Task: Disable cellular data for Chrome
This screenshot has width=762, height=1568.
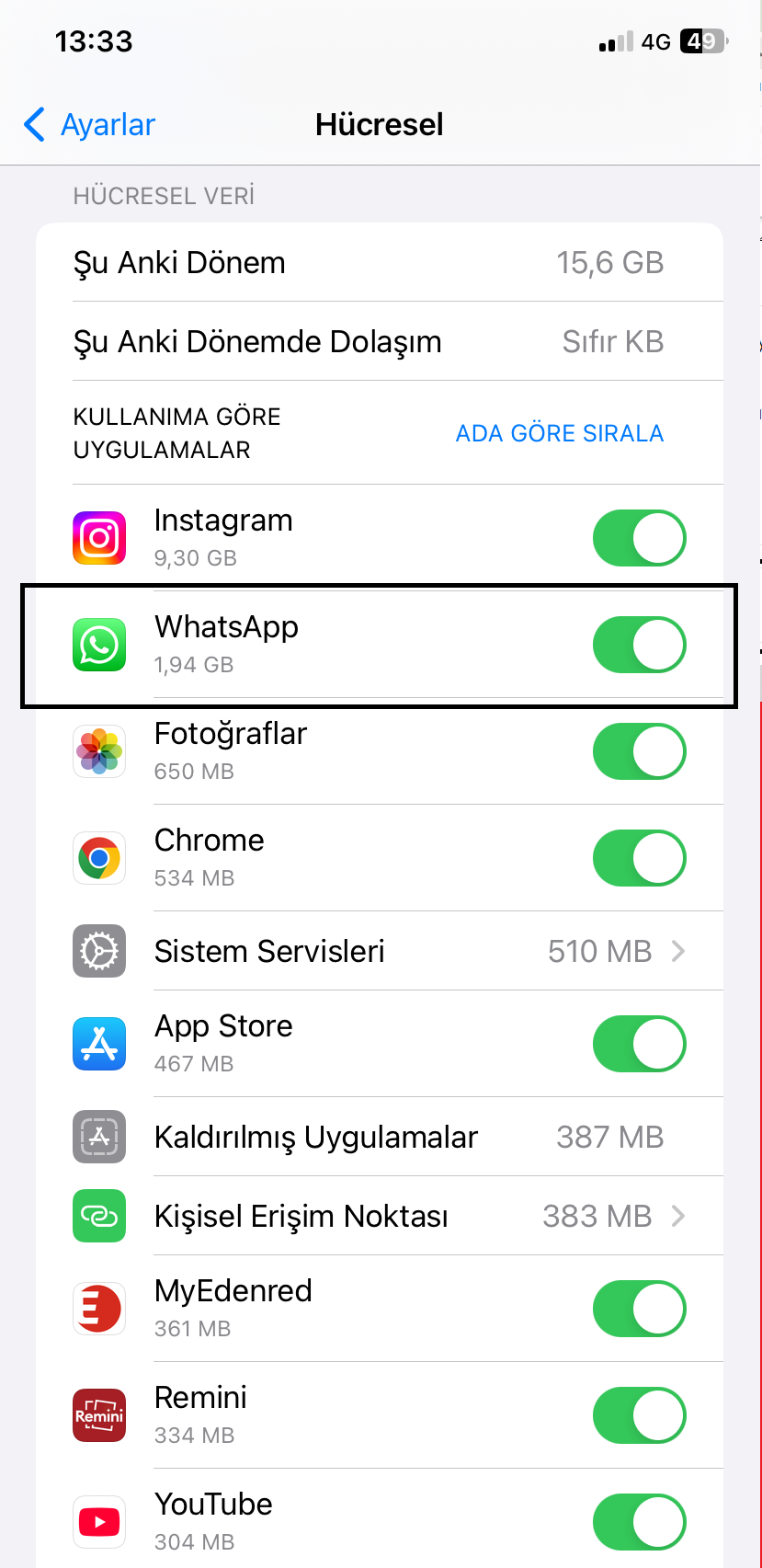Action: pos(639,858)
